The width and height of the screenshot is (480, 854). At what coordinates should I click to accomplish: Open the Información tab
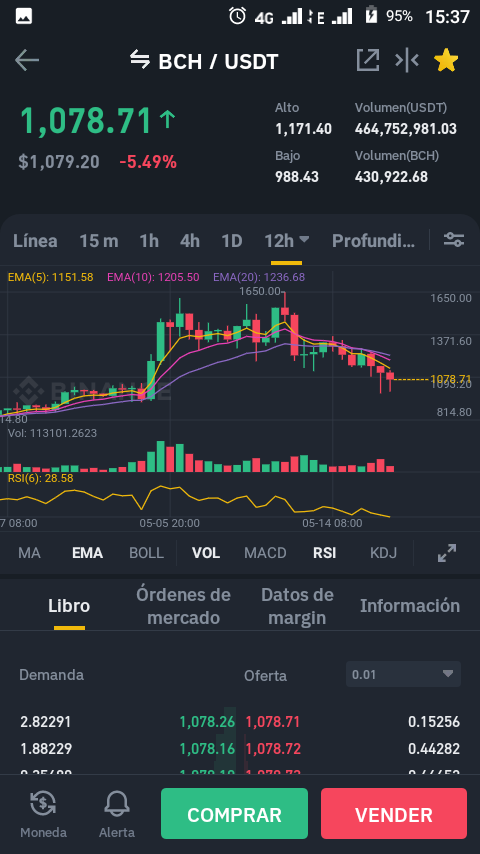click(x=410, y=606)
